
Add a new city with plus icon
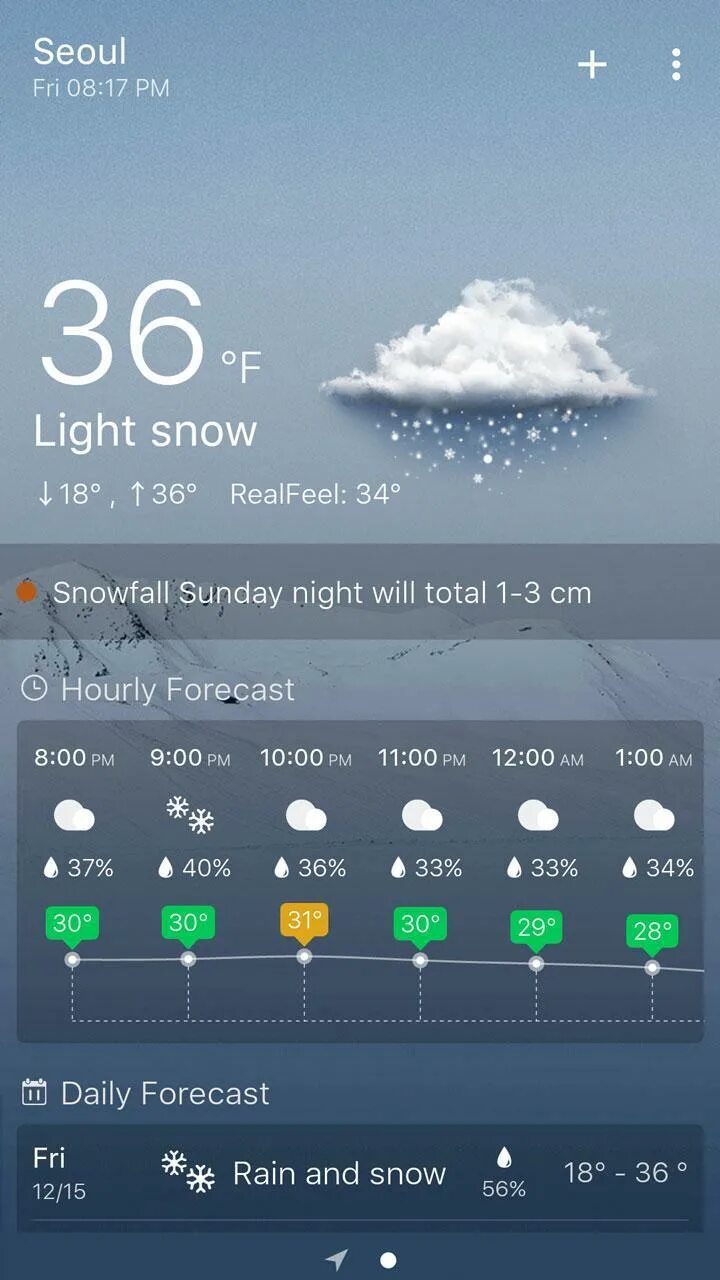click(592, 65)
